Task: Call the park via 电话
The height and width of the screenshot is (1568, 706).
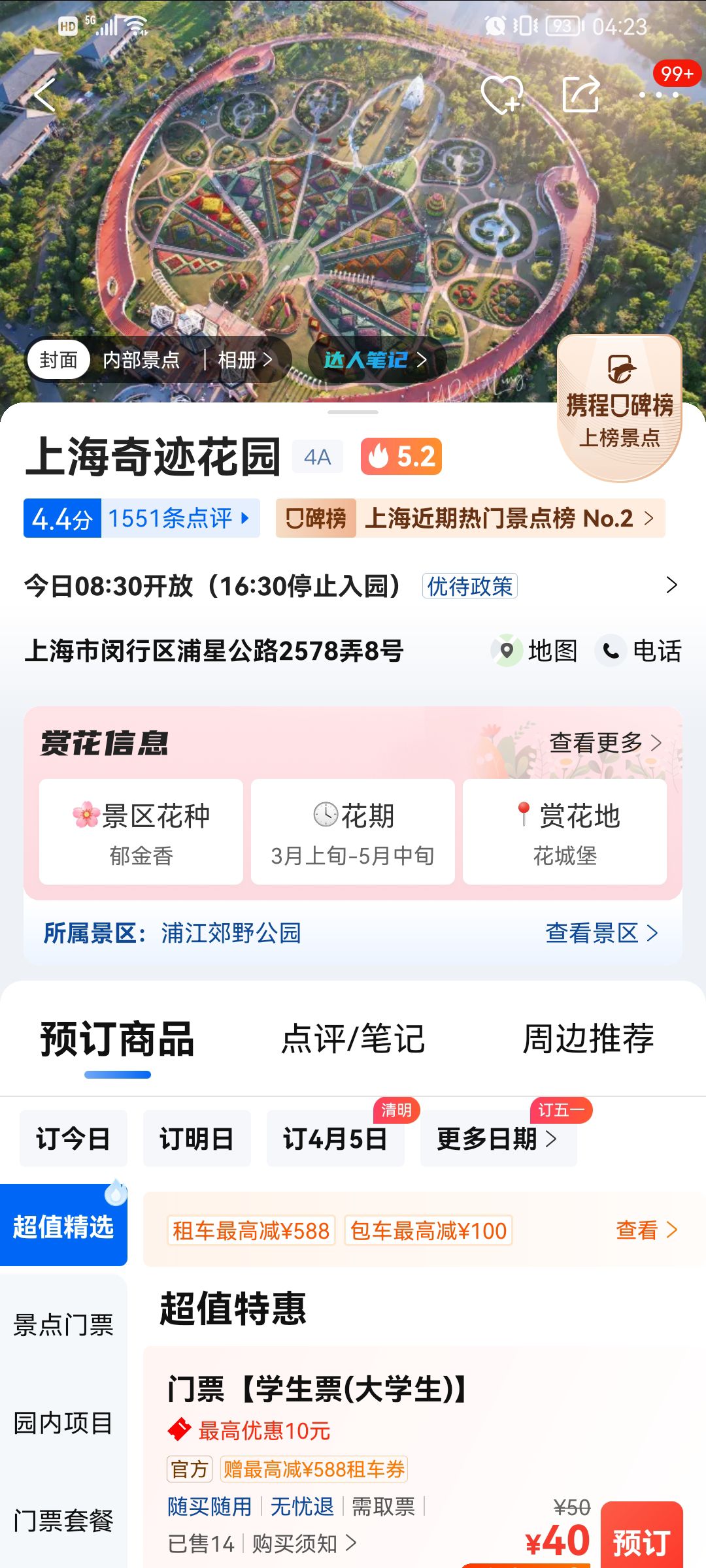Action: click(639, 651)
